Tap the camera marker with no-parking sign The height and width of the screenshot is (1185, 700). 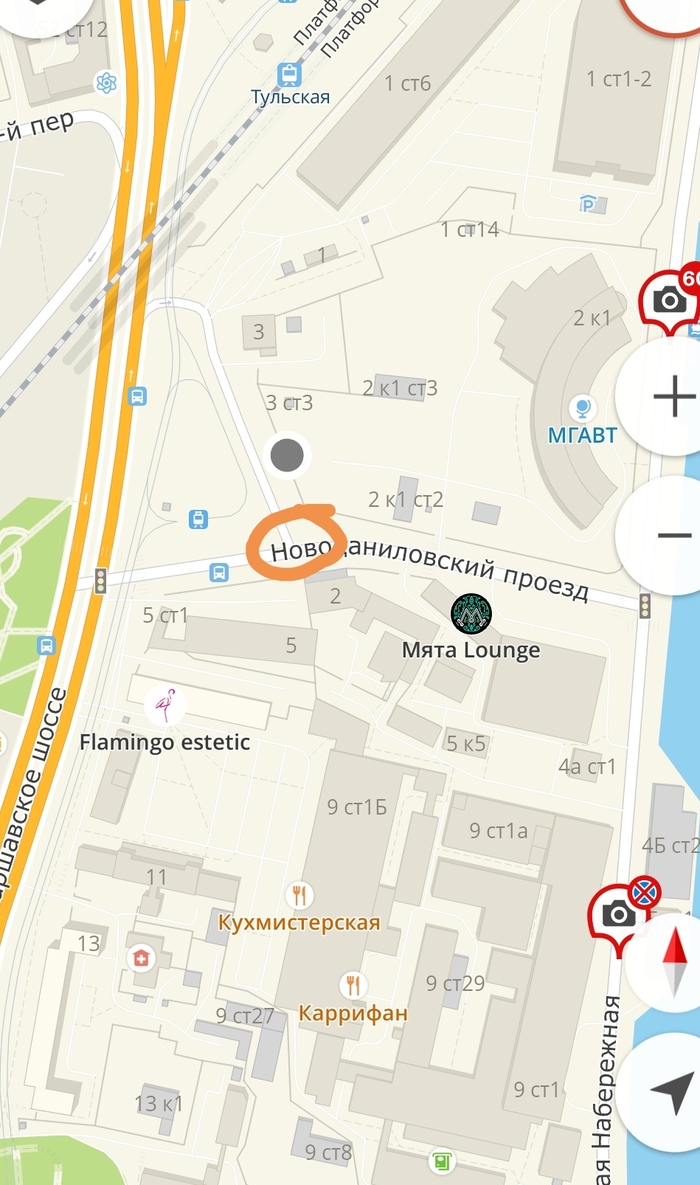pyautogui.click(x=620, y=912)
